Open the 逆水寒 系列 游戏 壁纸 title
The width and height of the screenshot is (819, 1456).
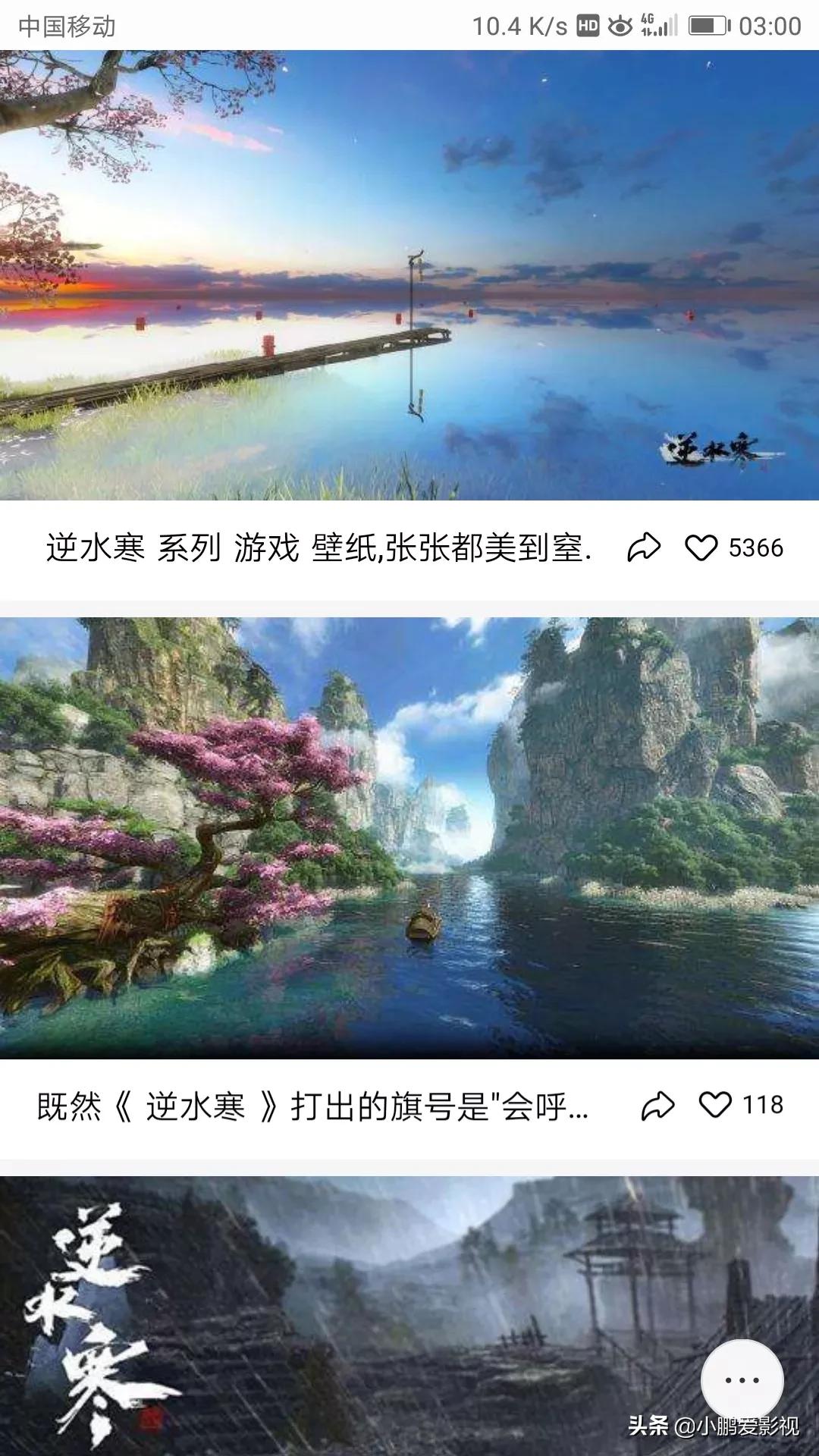[x=318, y=548]
